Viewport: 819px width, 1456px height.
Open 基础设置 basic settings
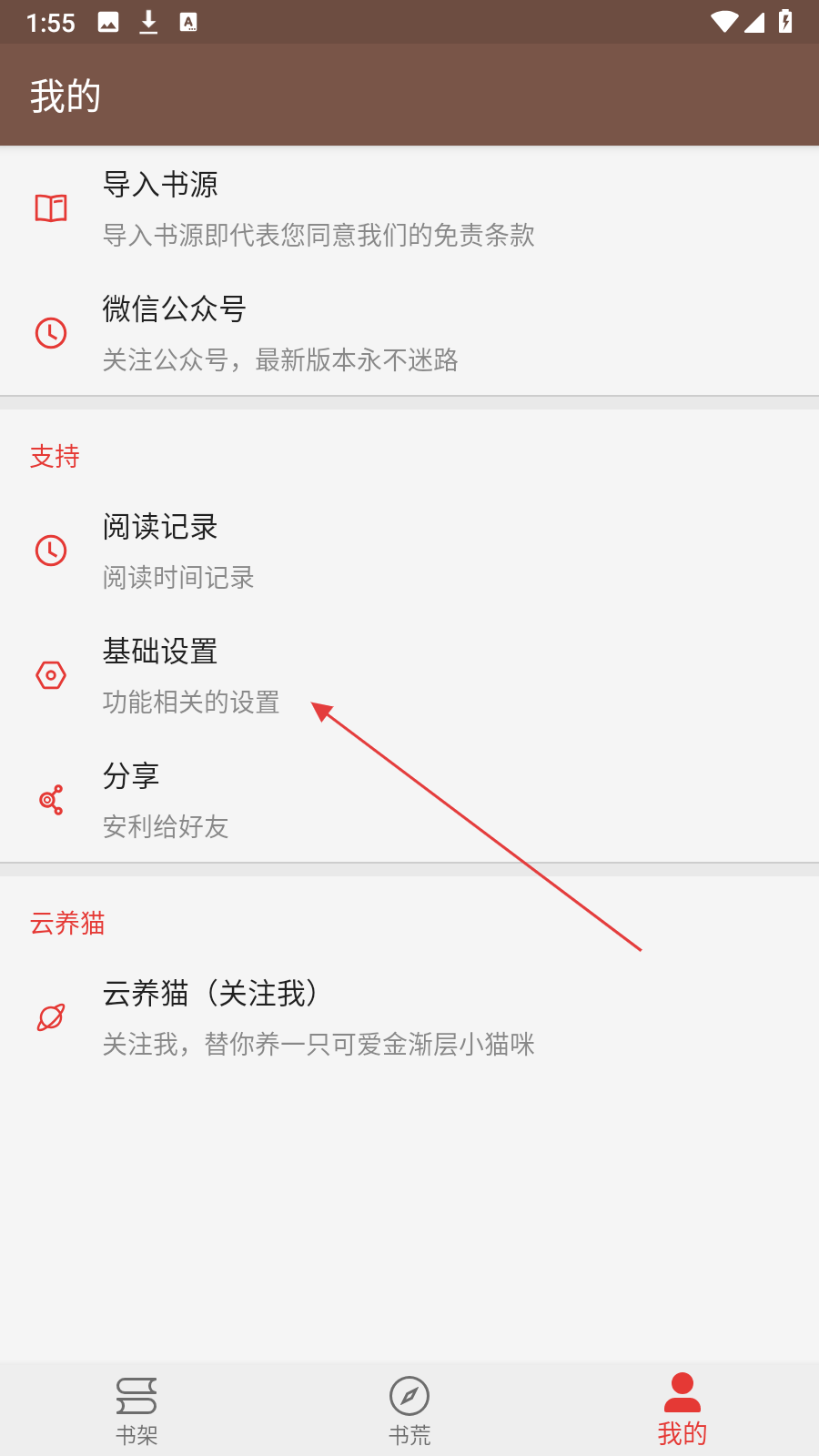pos(409,675)
